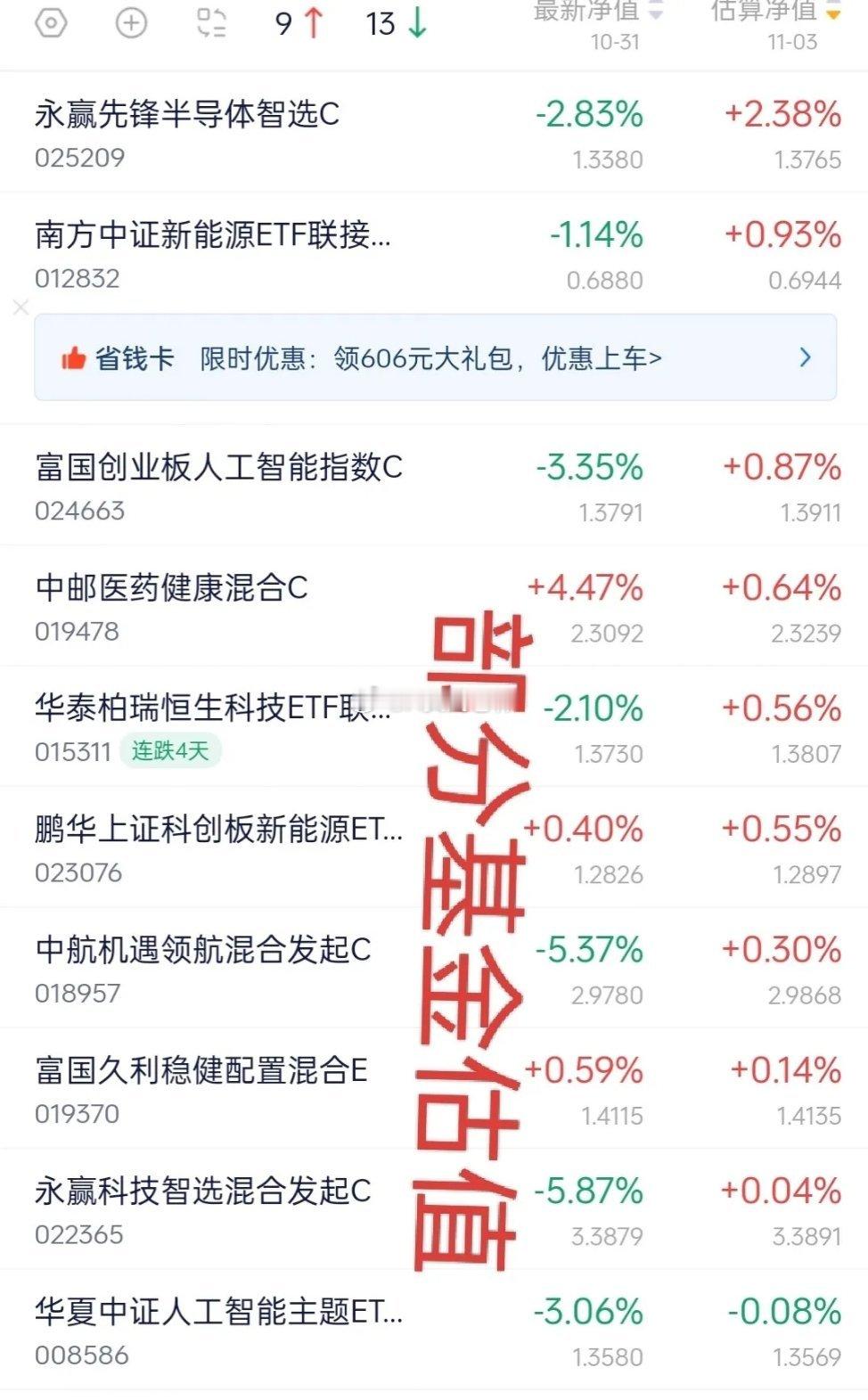Open the 估算净值 sort dropdown arrow
This screenshot has width=868, height=1400.
[834, 12]
